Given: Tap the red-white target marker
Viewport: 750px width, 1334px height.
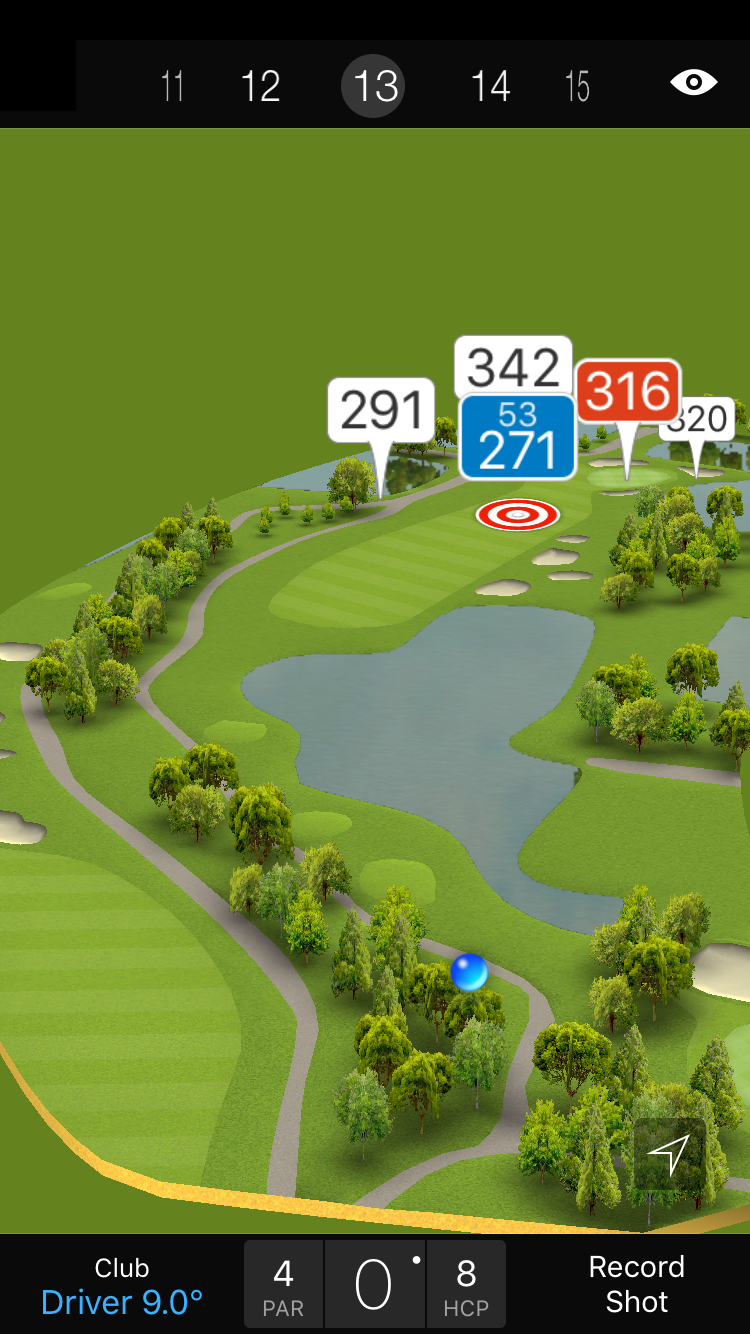Looking at the screenshot, I should (x=517, y=515).
